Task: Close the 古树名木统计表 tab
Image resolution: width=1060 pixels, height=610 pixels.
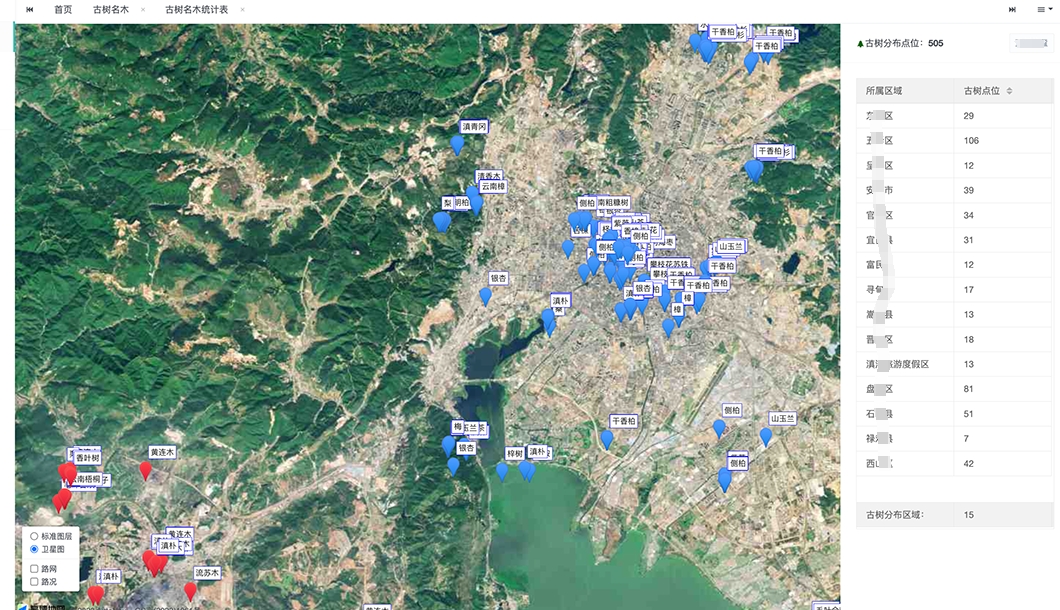Action: point(243,9)
